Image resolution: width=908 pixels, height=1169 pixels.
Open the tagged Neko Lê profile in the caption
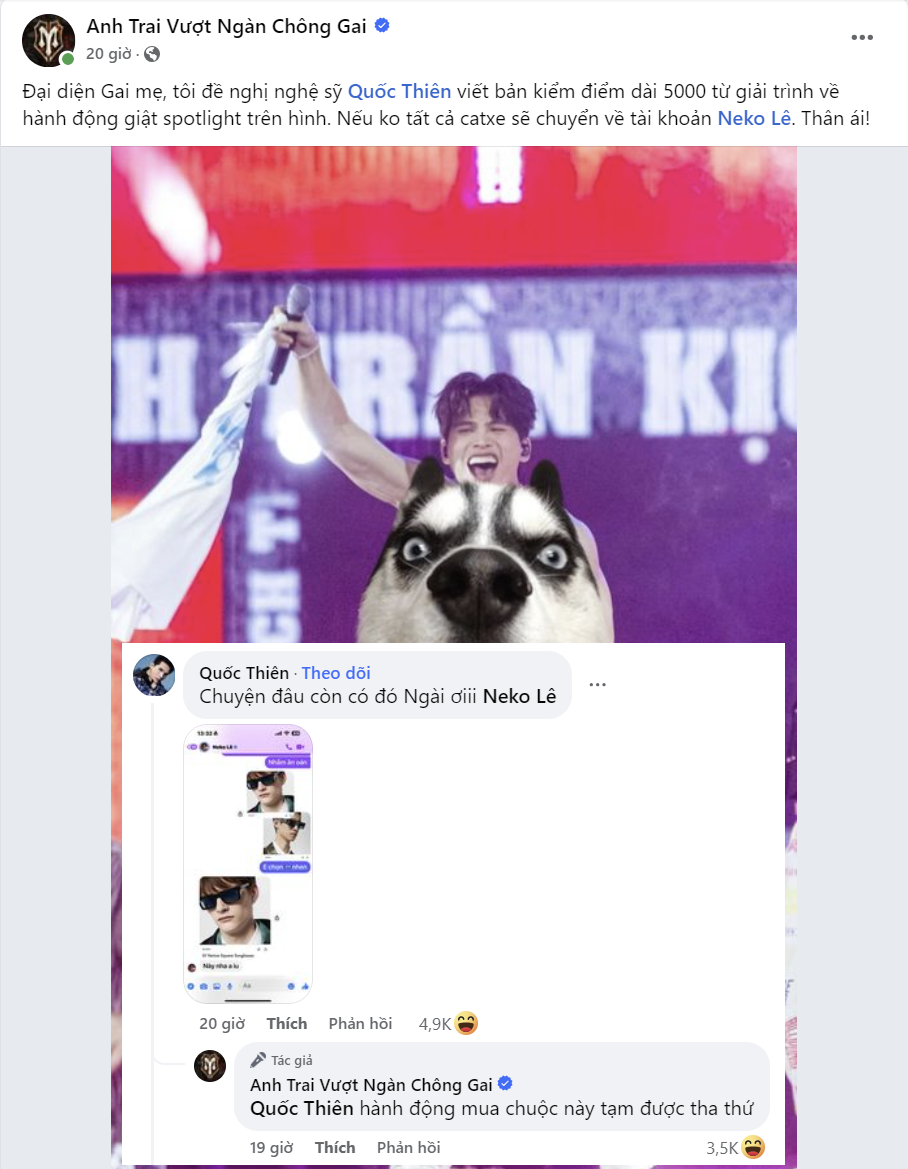(751, 118)
